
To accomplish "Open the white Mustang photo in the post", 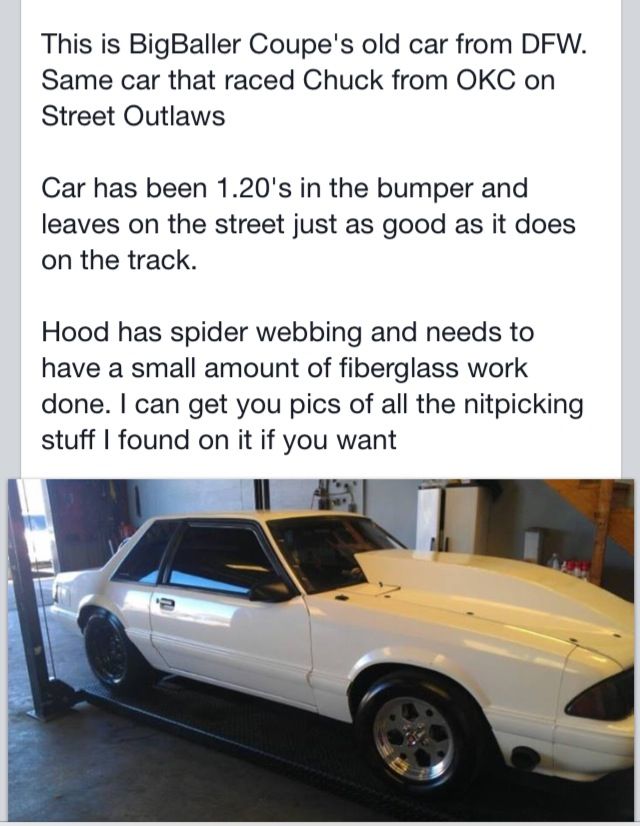I will coord(320,648).
